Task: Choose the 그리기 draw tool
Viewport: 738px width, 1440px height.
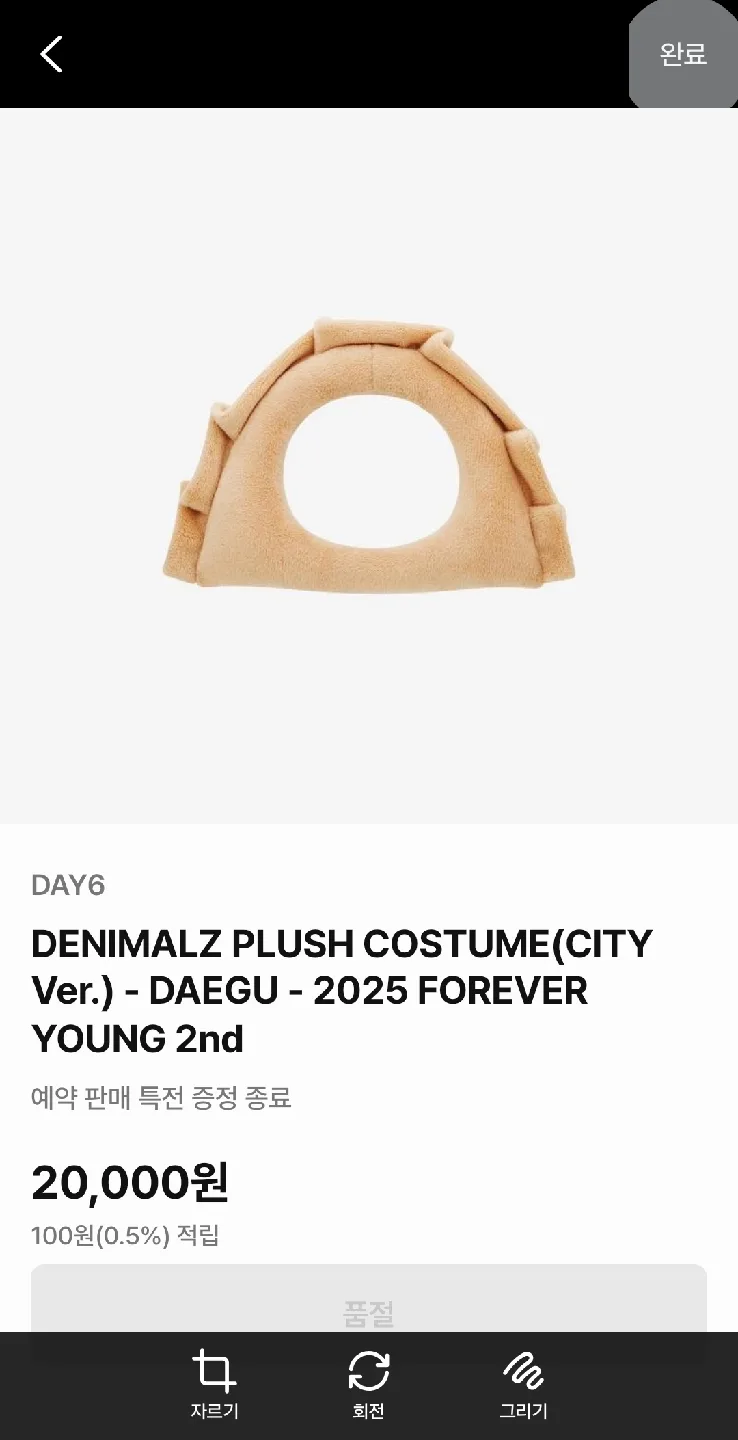Action: (x=523, y=1383)
